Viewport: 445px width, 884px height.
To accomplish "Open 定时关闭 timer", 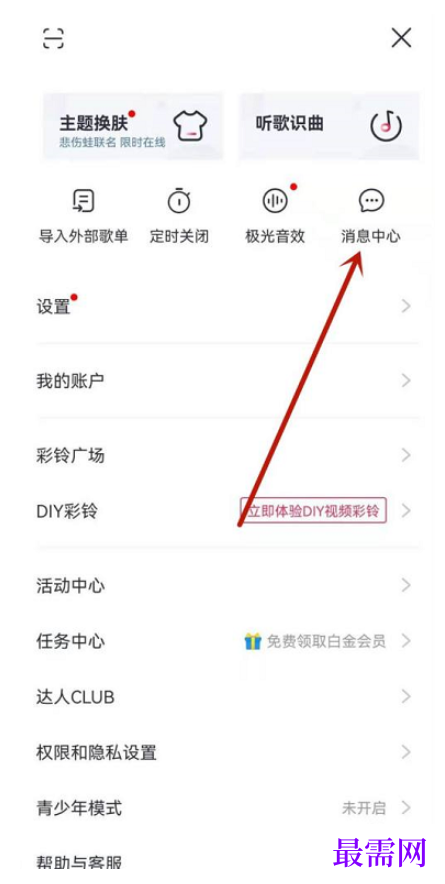I will 179,216.
